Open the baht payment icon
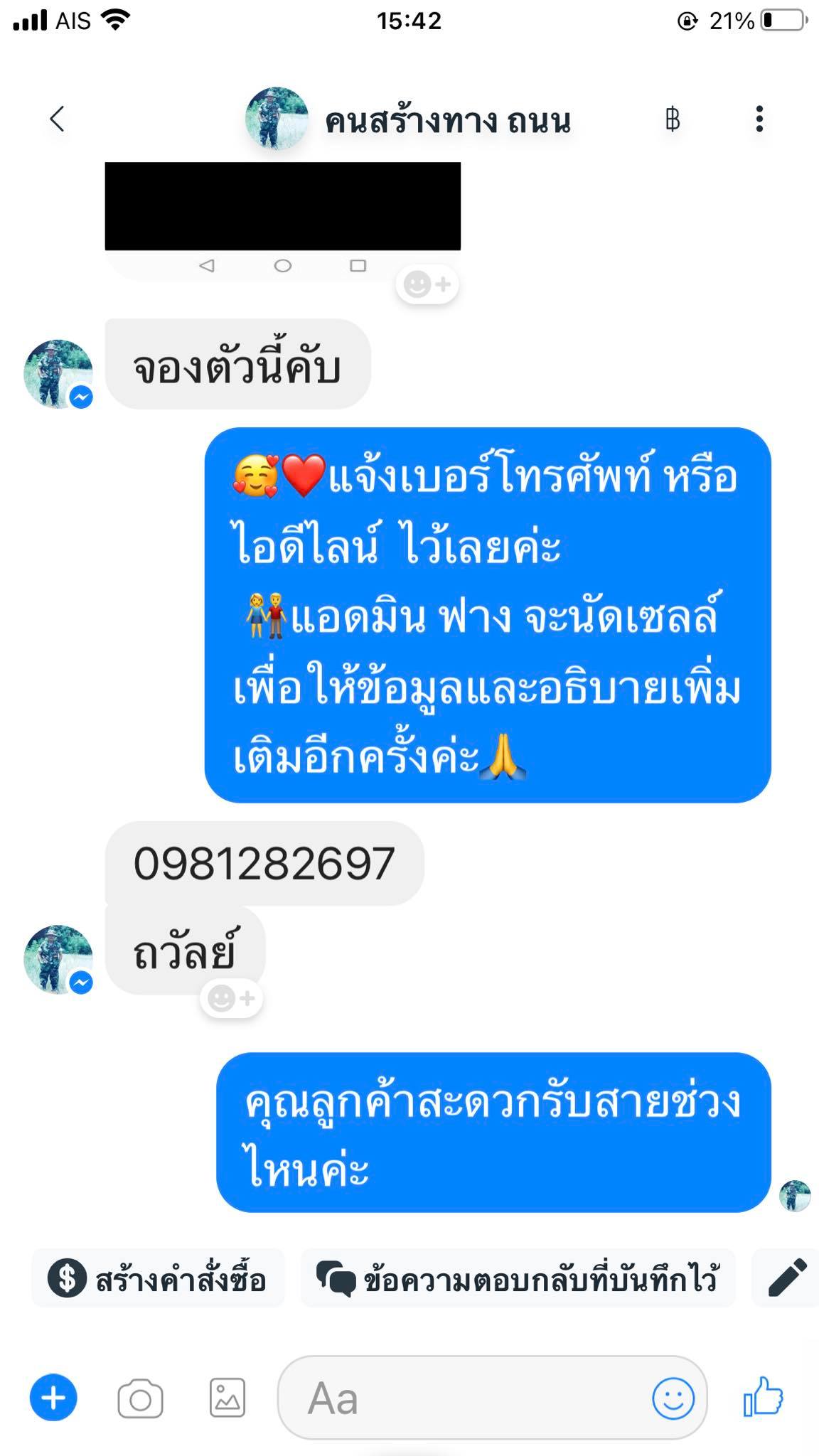 pyautogui.click(x=672, y=119)
